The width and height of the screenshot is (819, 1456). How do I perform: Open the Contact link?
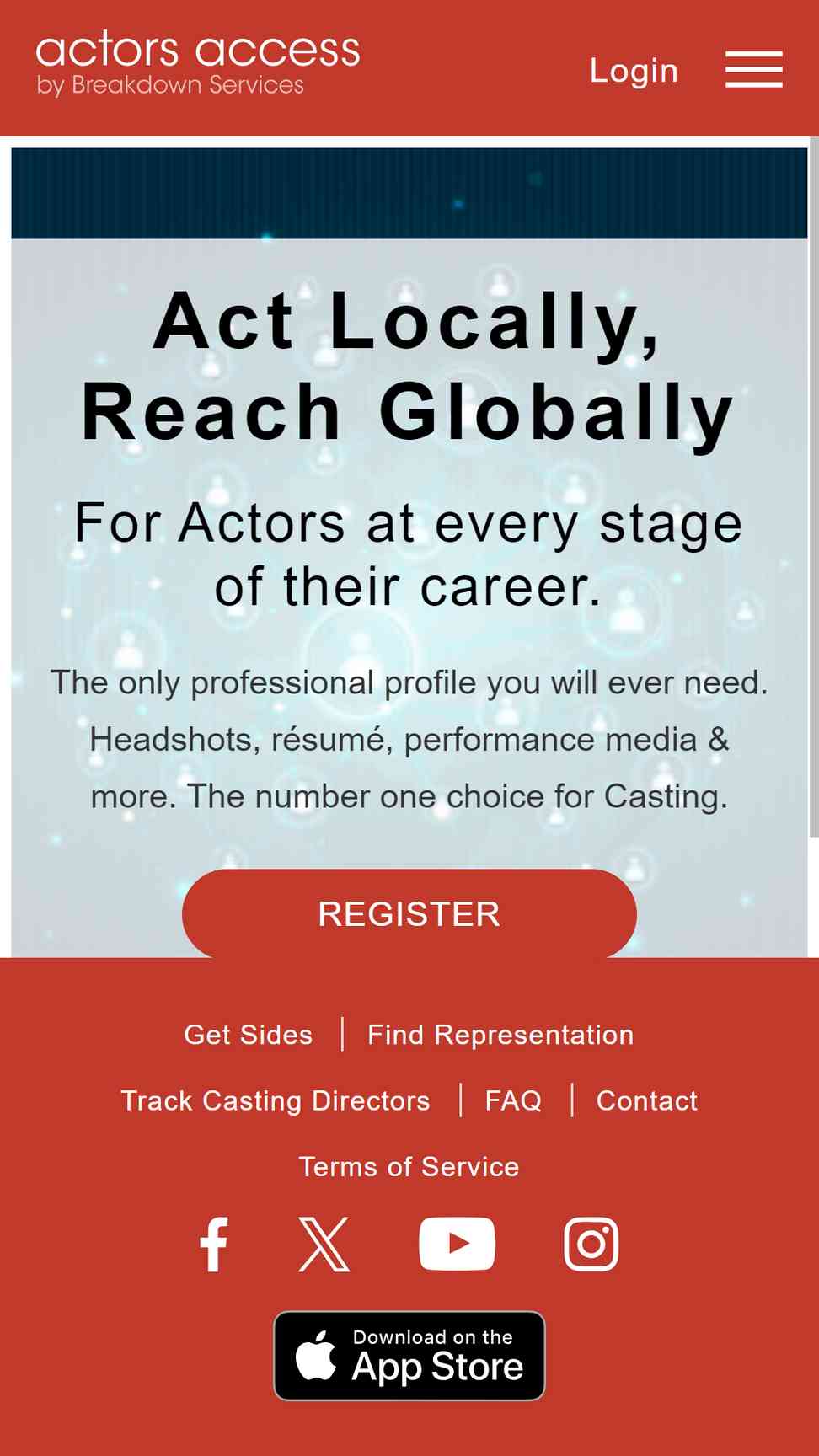pos(647,1100)
